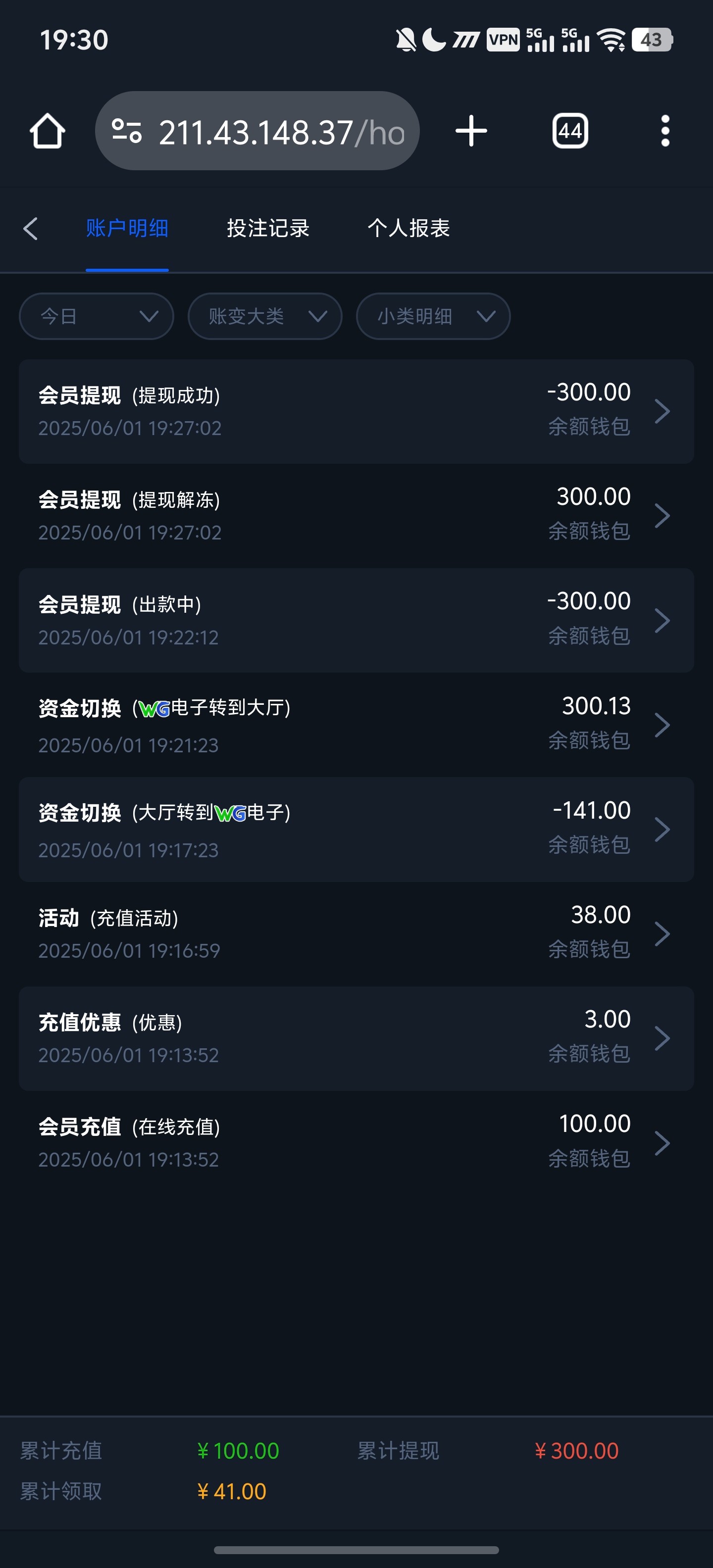Expand the 会员充值 在线充值 record chevron
The image size is (713, 1568).
tap(663, 1142)
